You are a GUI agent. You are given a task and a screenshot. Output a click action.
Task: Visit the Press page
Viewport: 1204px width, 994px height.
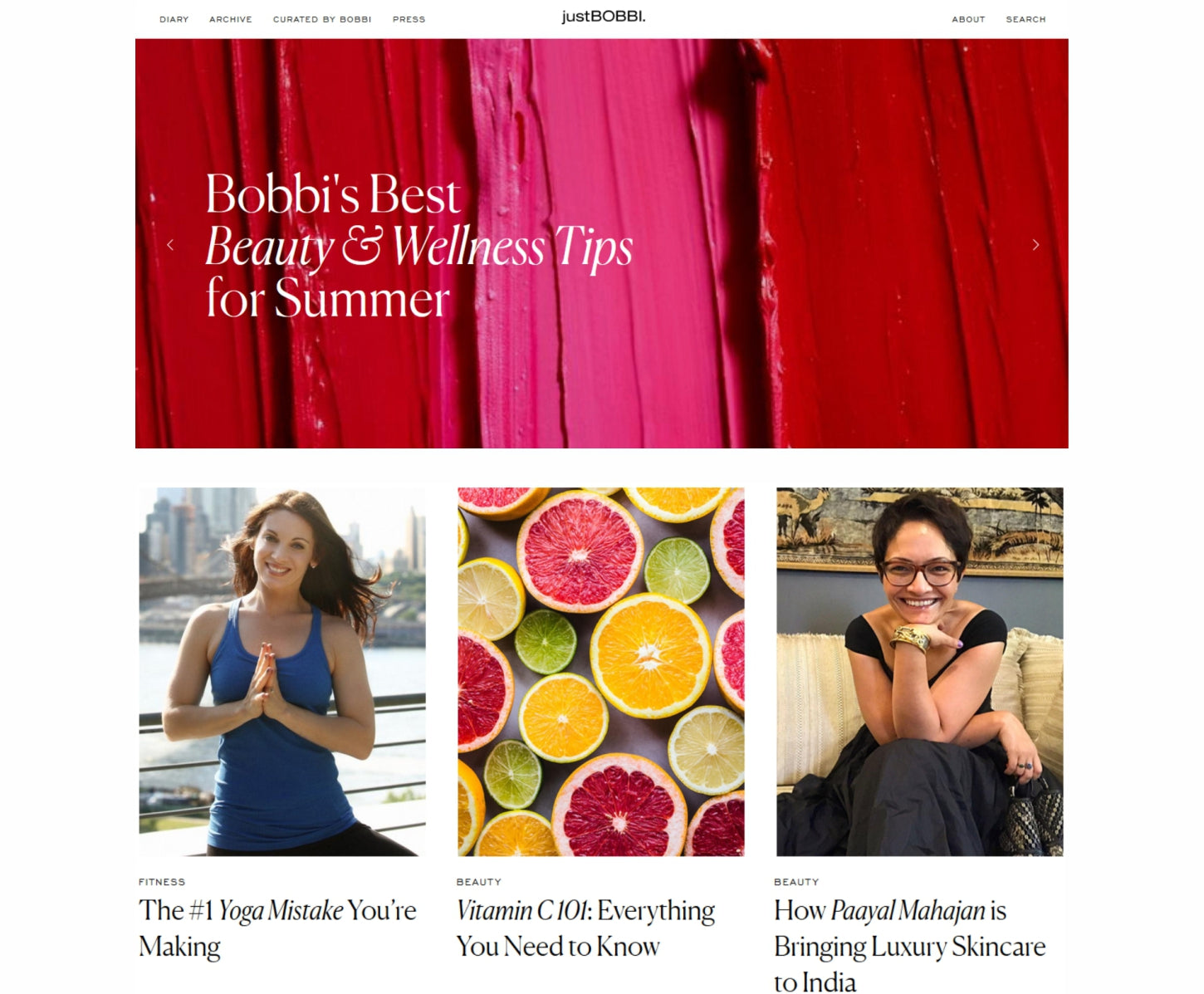pos(409,19)
